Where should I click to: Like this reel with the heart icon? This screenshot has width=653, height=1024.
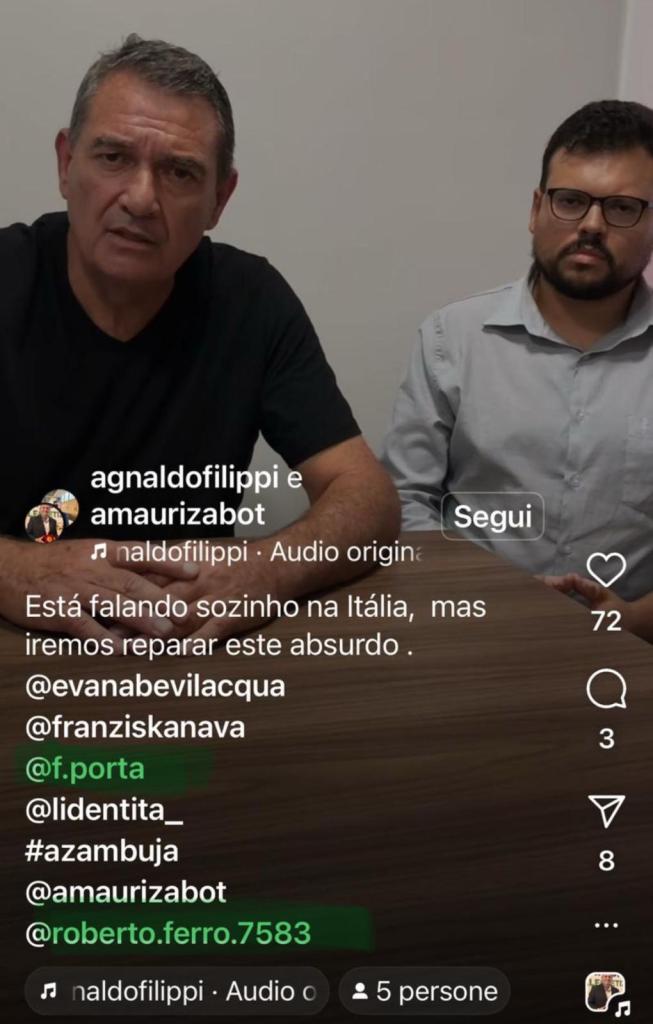(x=606, y=570)
